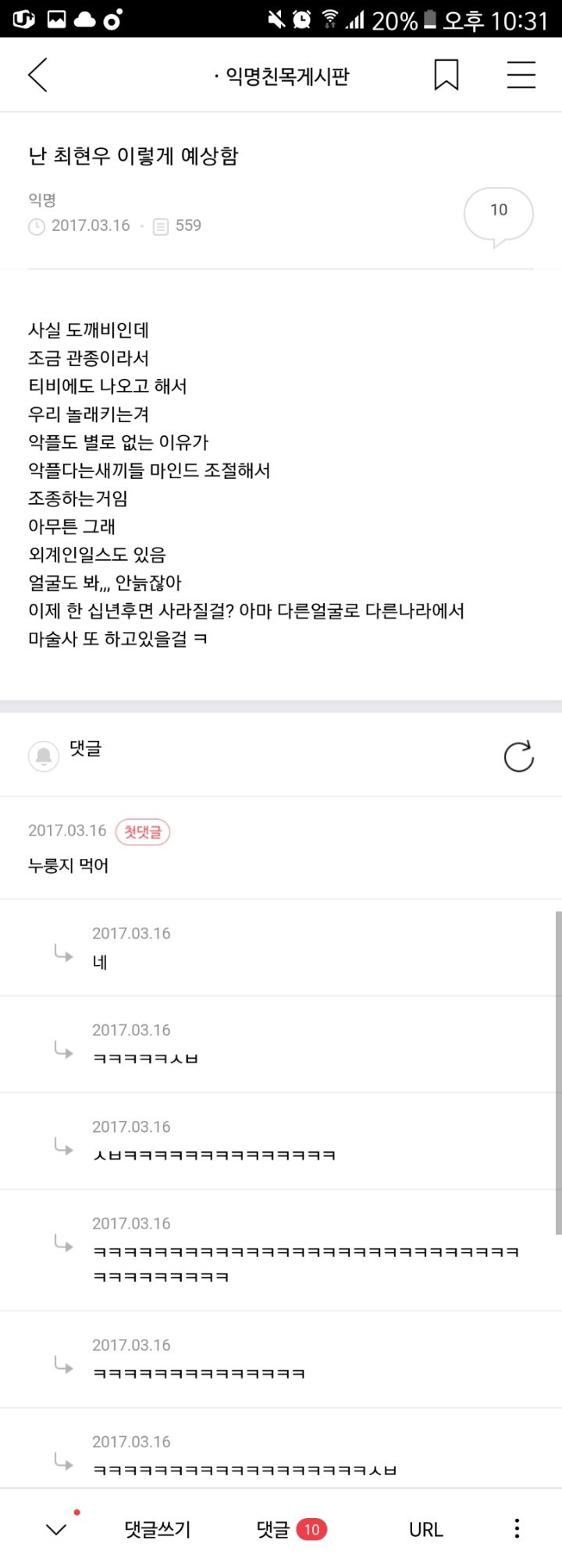Open the 댓글 10 comments button
562x1568 pixels.
[x=291, y=1529]
